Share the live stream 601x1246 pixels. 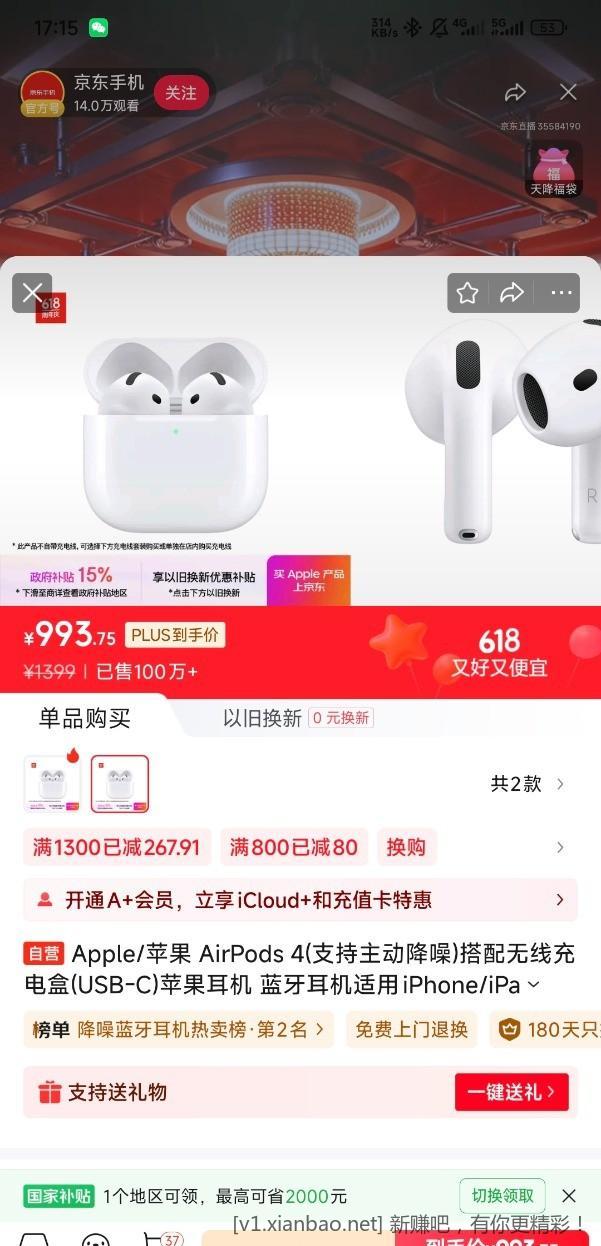(515, 93)
